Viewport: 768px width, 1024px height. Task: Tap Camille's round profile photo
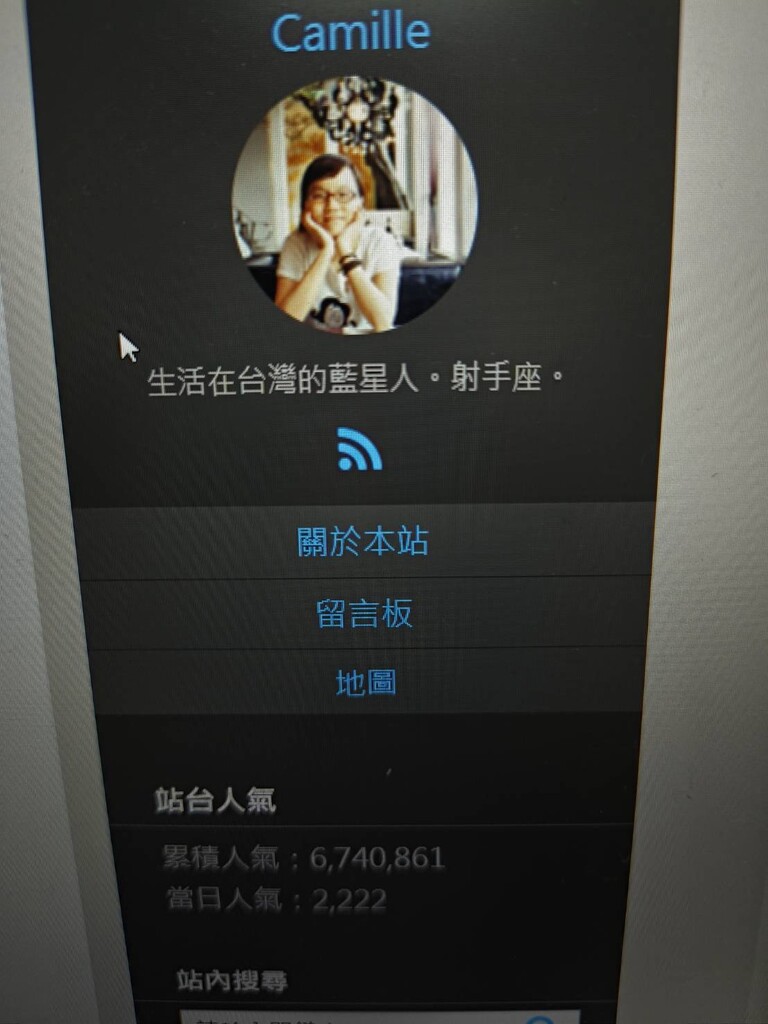coord(354,203)
